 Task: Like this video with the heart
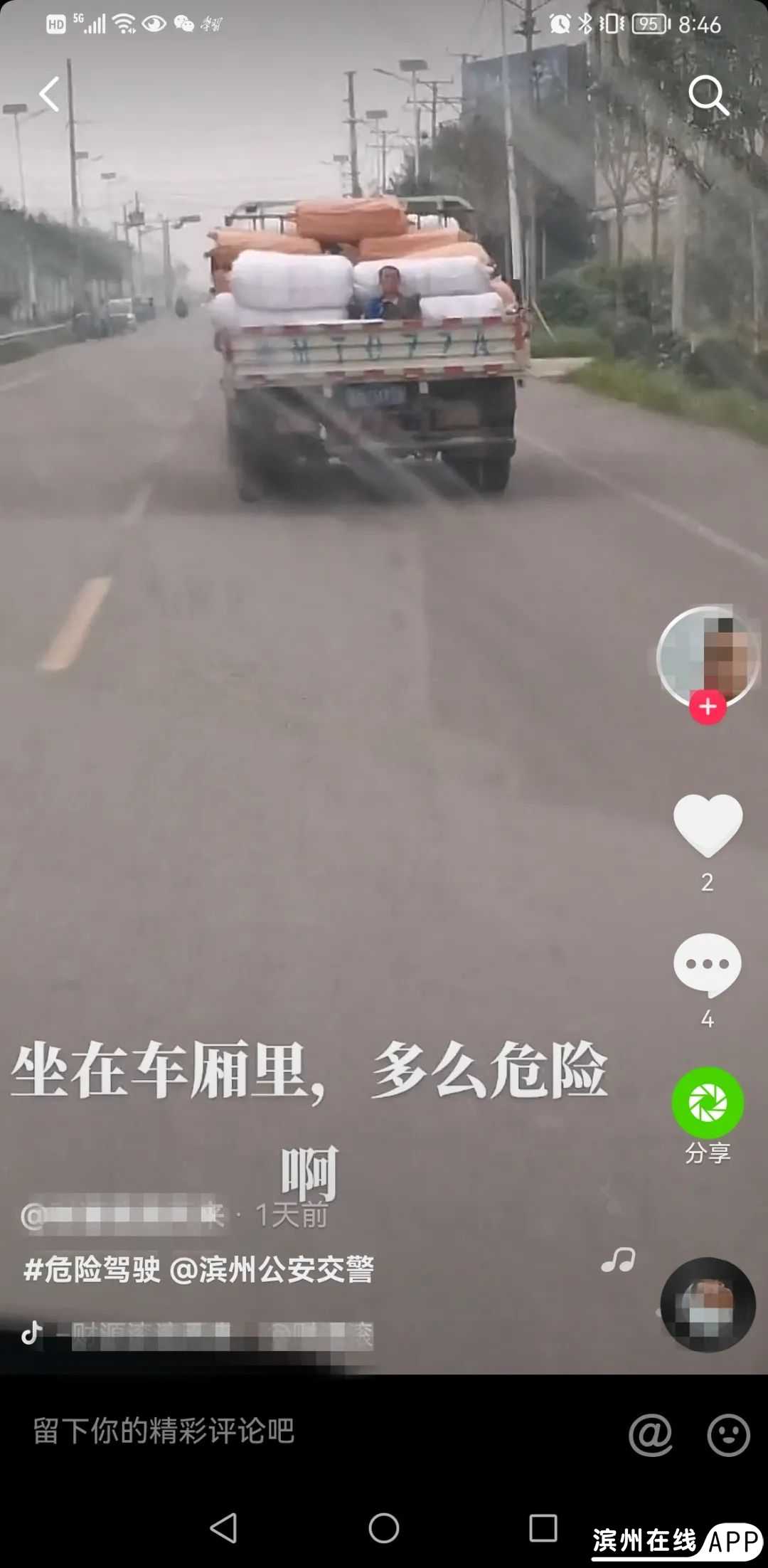[x=708, y=825]
